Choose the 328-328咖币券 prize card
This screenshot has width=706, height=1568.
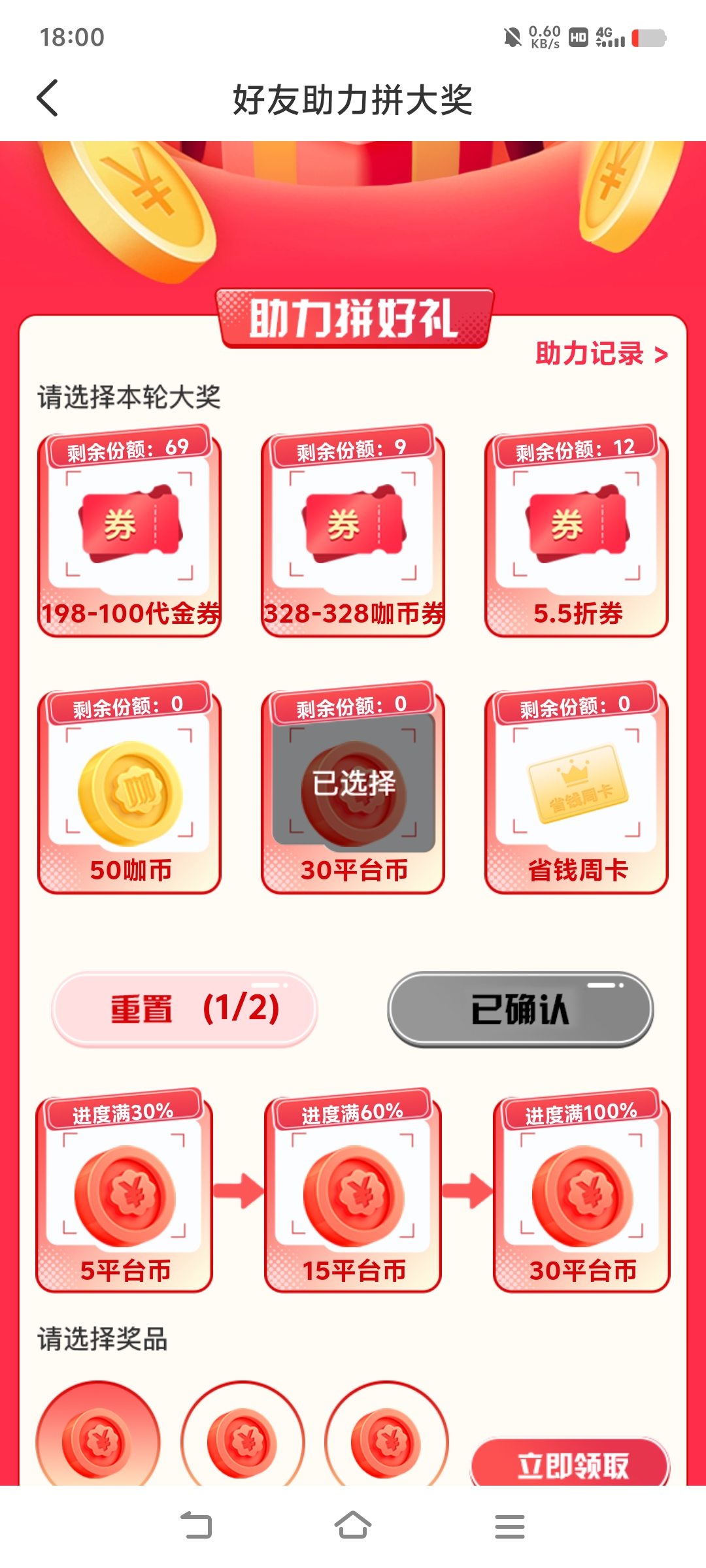[353, 532]
